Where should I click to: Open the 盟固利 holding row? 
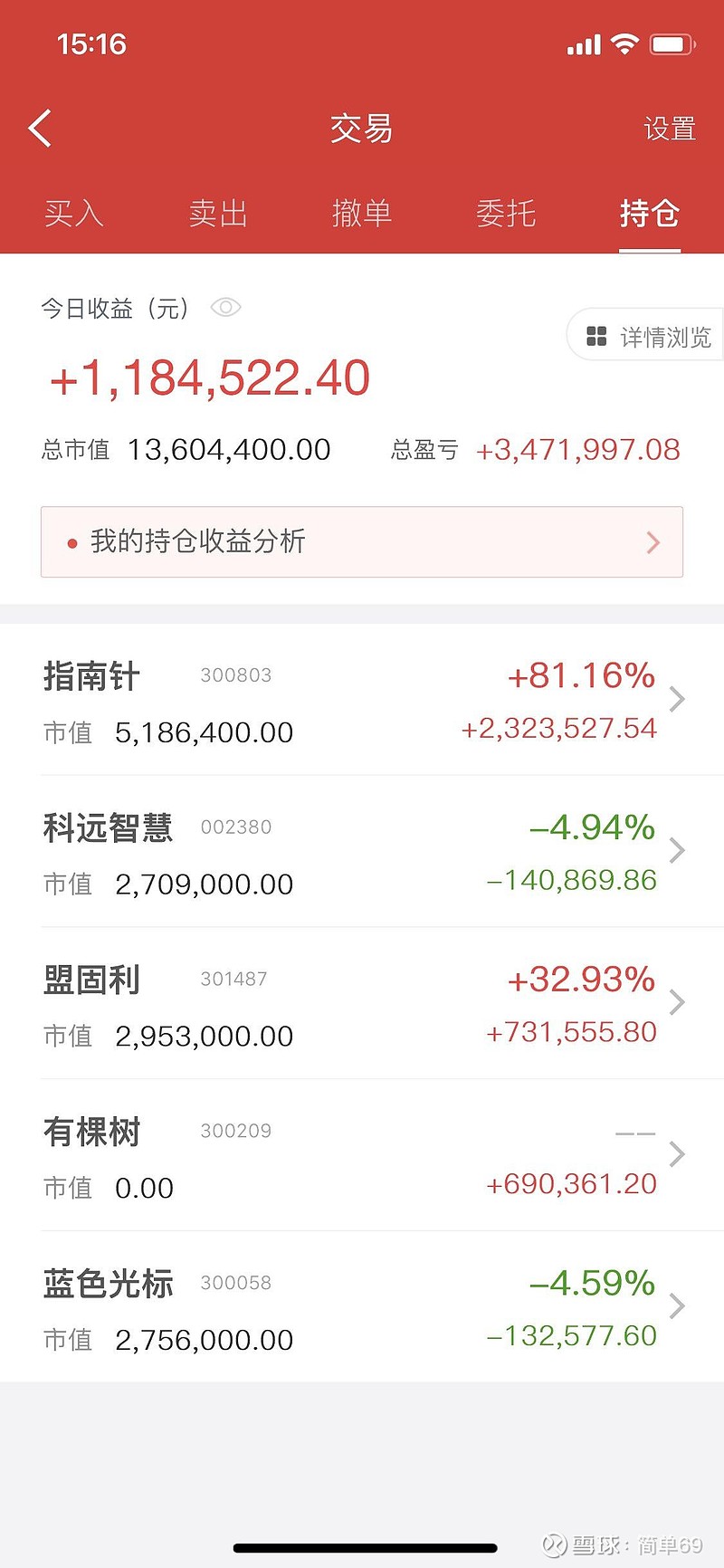pyautogui.click(x=362, y=1003)
